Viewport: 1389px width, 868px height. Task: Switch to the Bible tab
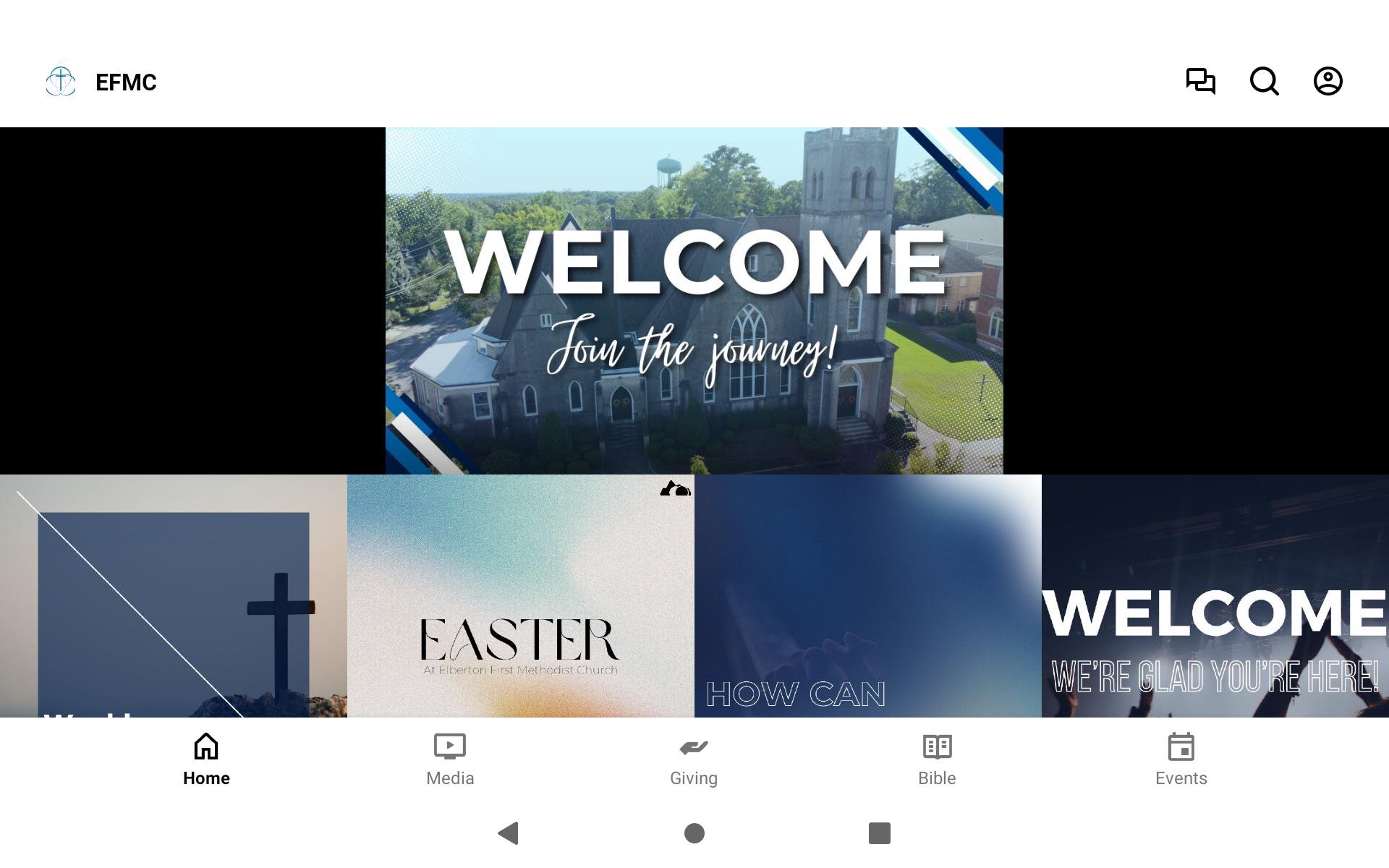pyautogui.click(x=937, y=759)
